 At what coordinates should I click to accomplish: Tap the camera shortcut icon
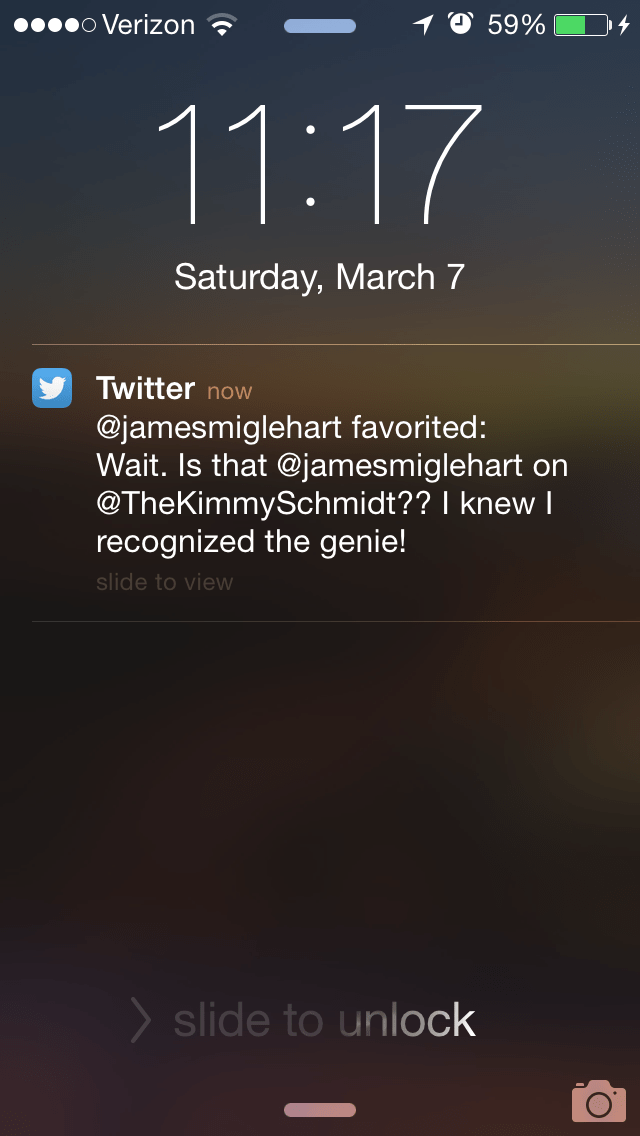(598, 1101)
